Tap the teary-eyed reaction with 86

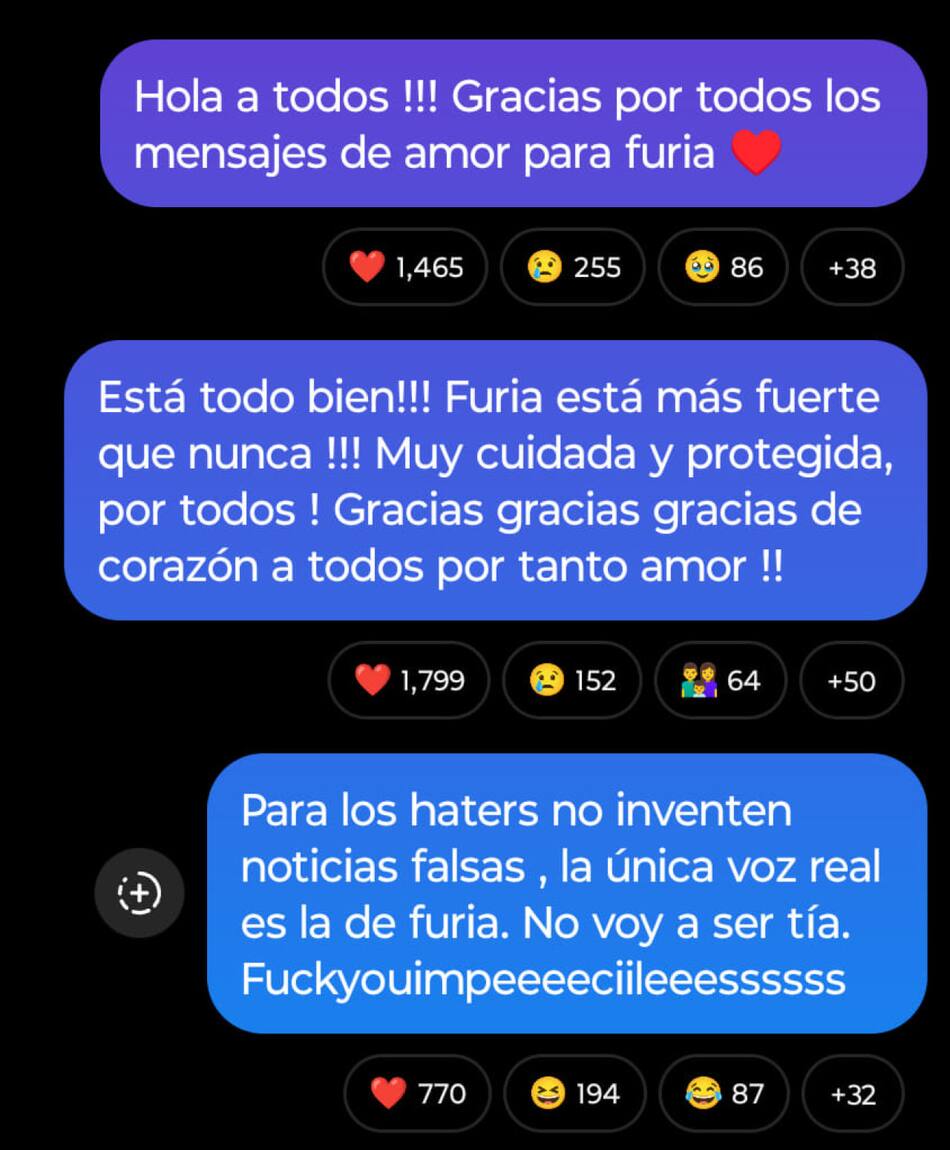tap(723, 268)
